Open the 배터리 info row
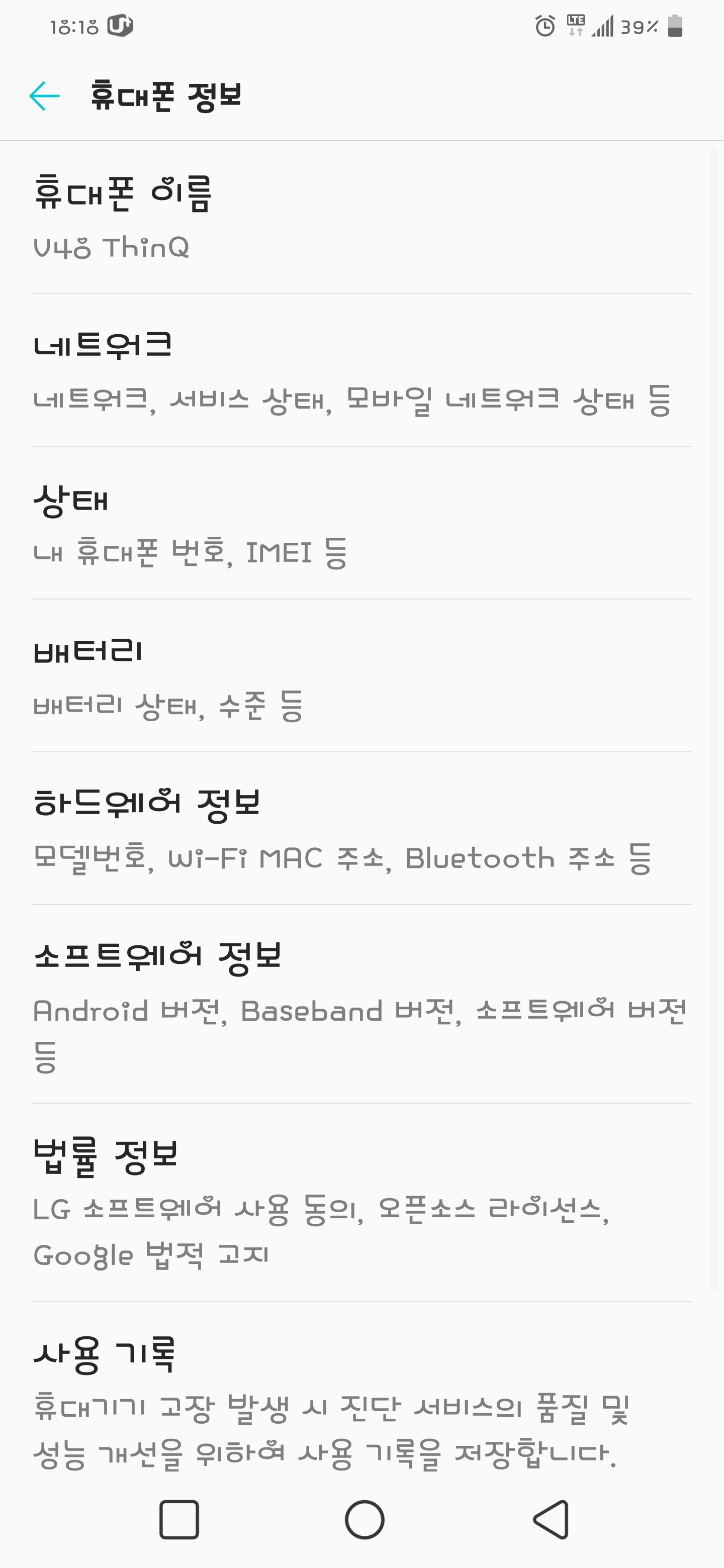This screenshot has width=724, height=1568. (x=361, y=676)
